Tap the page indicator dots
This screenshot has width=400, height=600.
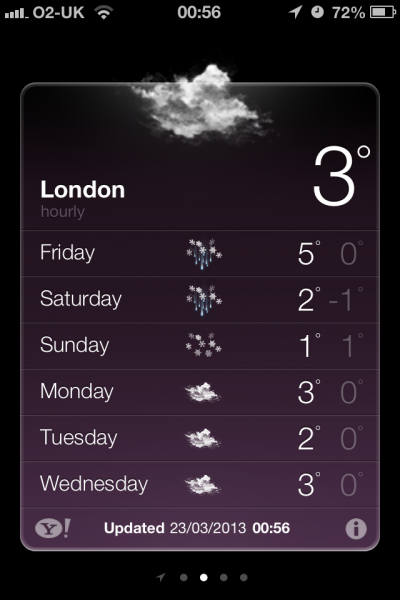pyautogui.click(x=202, y=577)
